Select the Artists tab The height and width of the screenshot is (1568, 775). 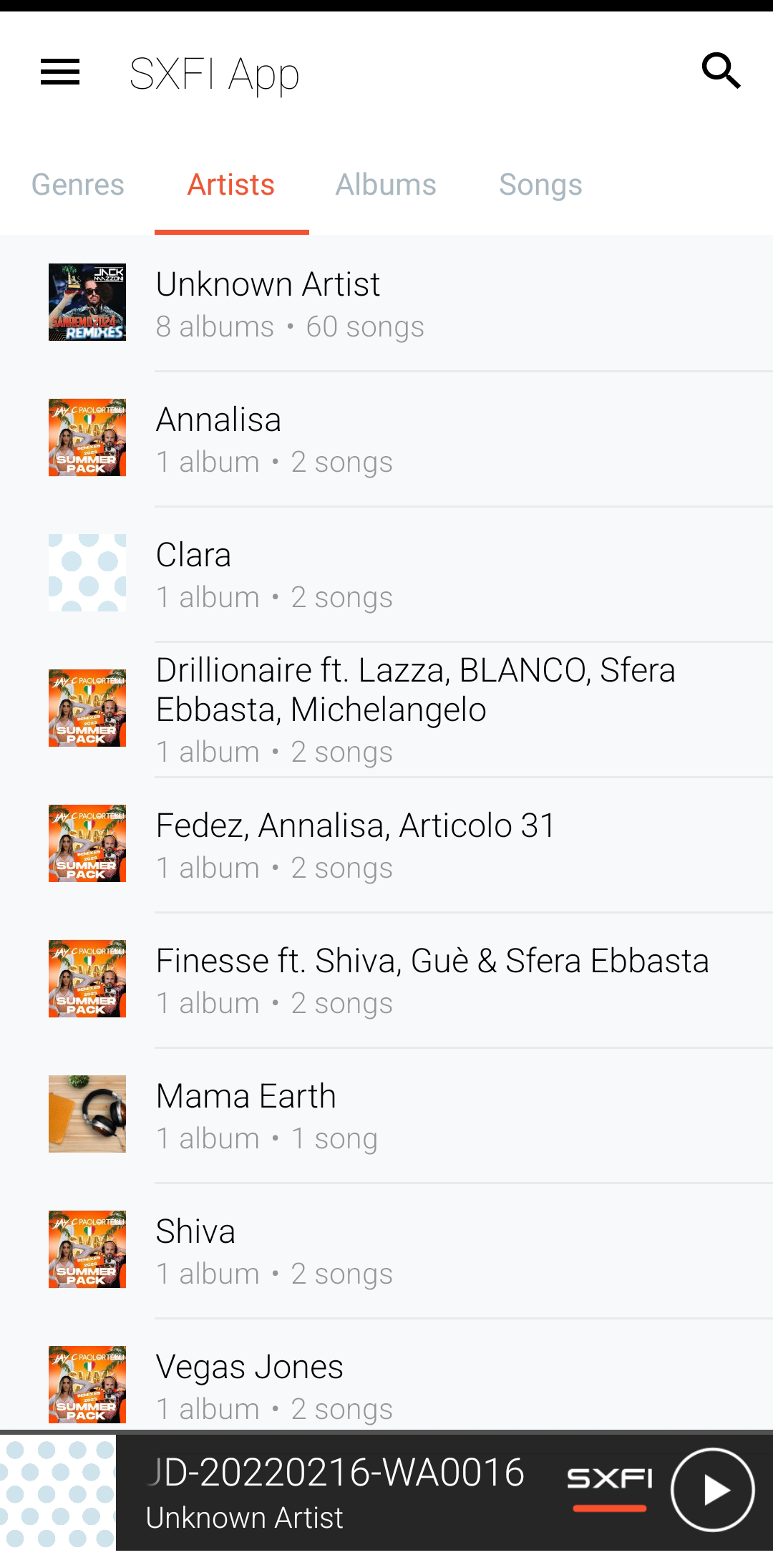click(x=231, y=185)
